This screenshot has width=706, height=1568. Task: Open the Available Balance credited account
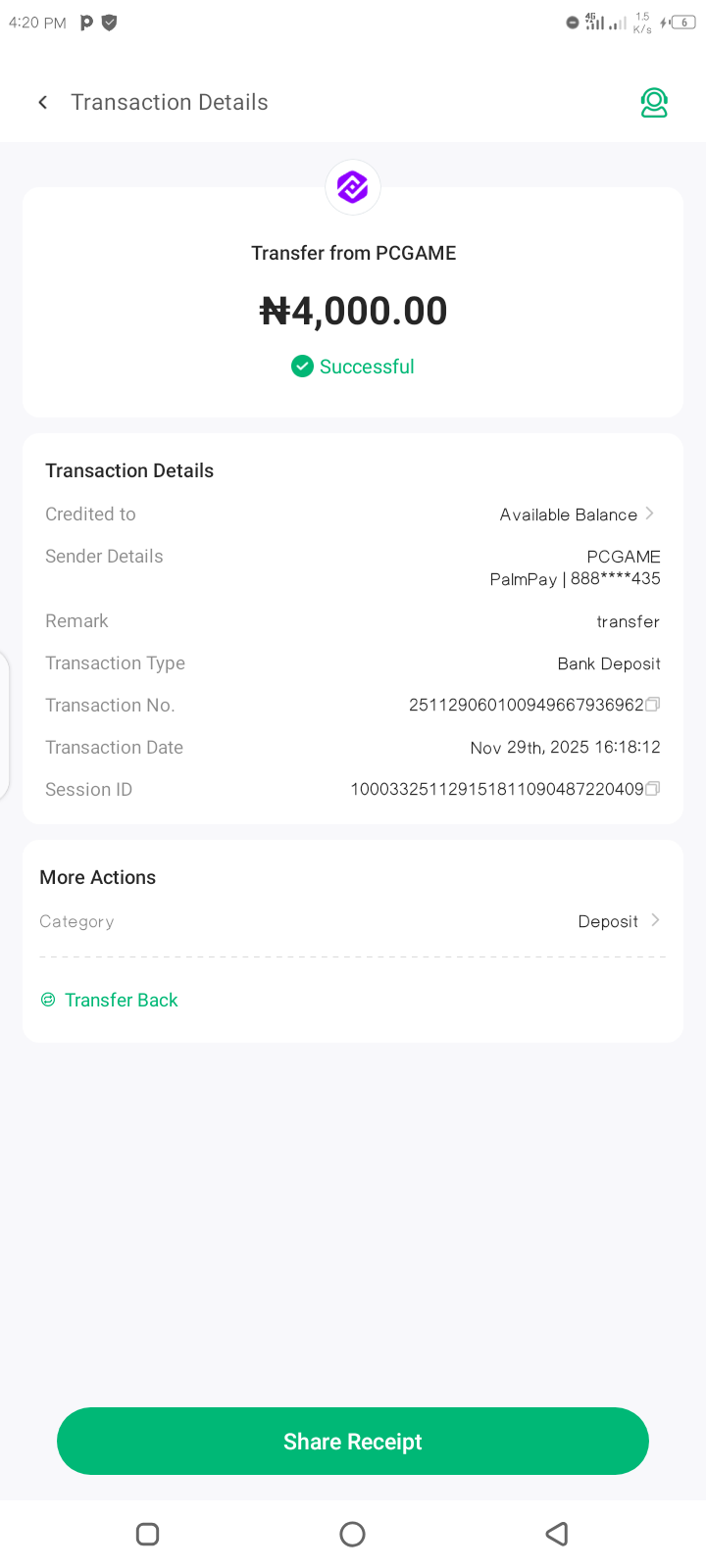pos(577,514)
